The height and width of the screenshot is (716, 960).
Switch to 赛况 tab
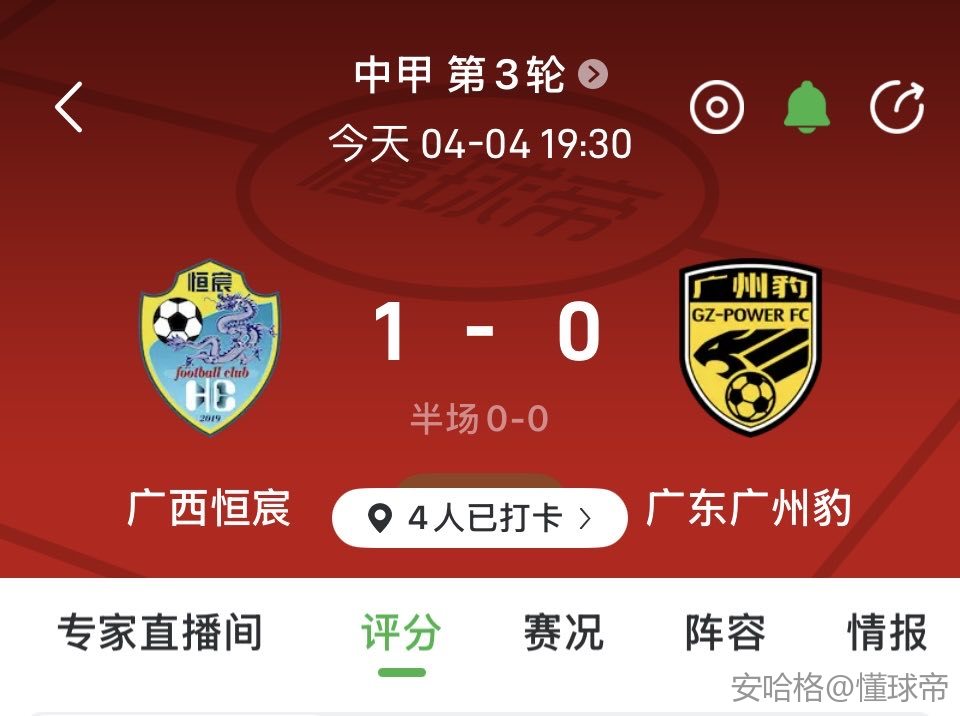563,633
